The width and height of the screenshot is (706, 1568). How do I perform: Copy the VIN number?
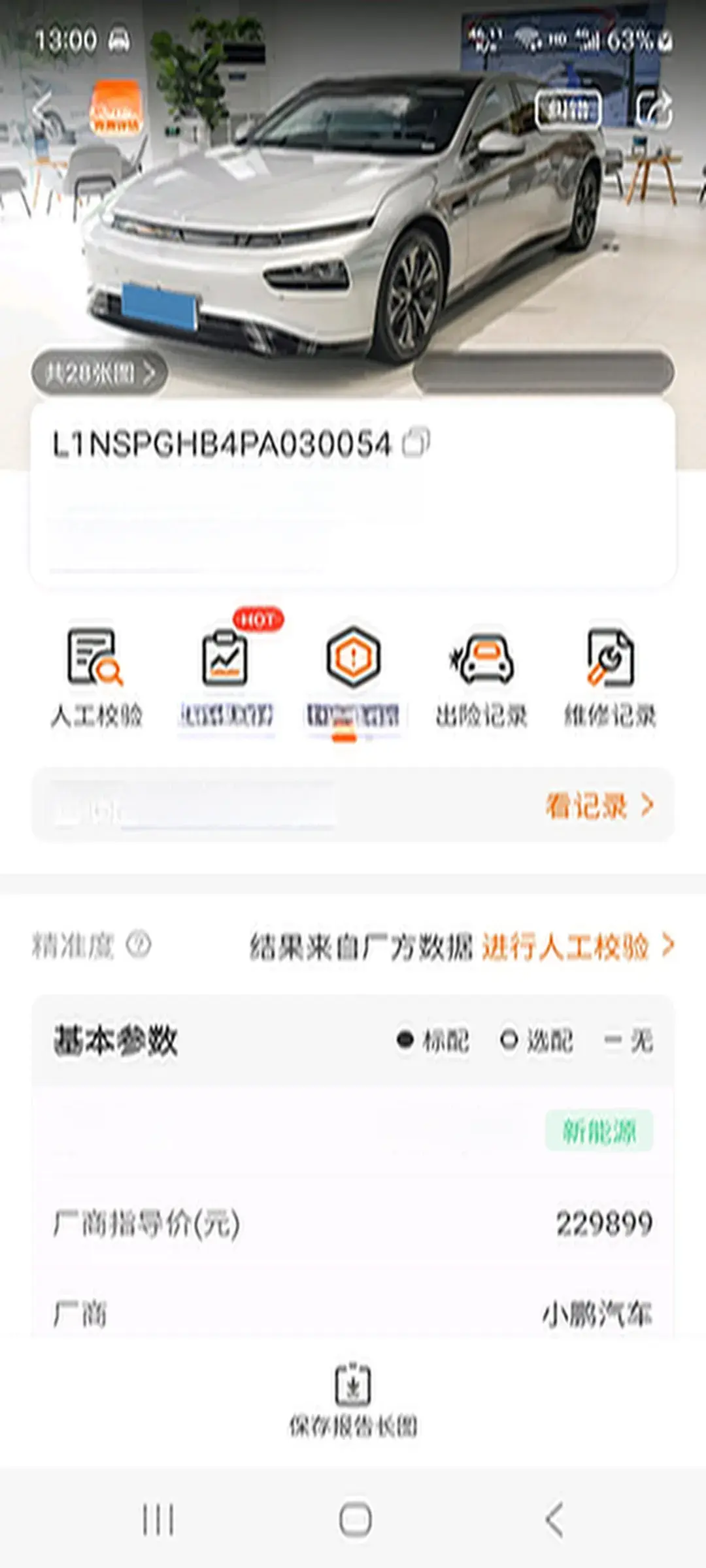(x=416, y=444)
